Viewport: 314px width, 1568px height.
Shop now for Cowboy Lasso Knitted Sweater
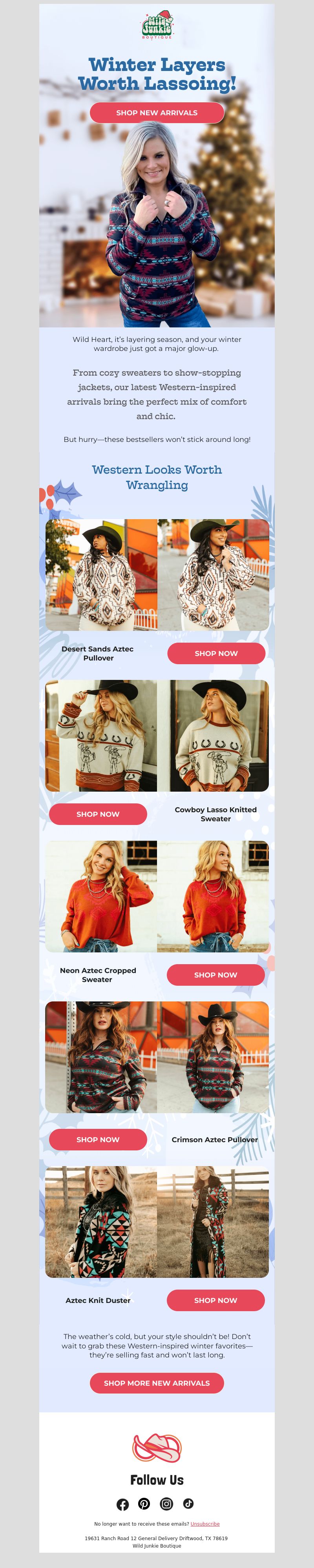click(98, 814)
